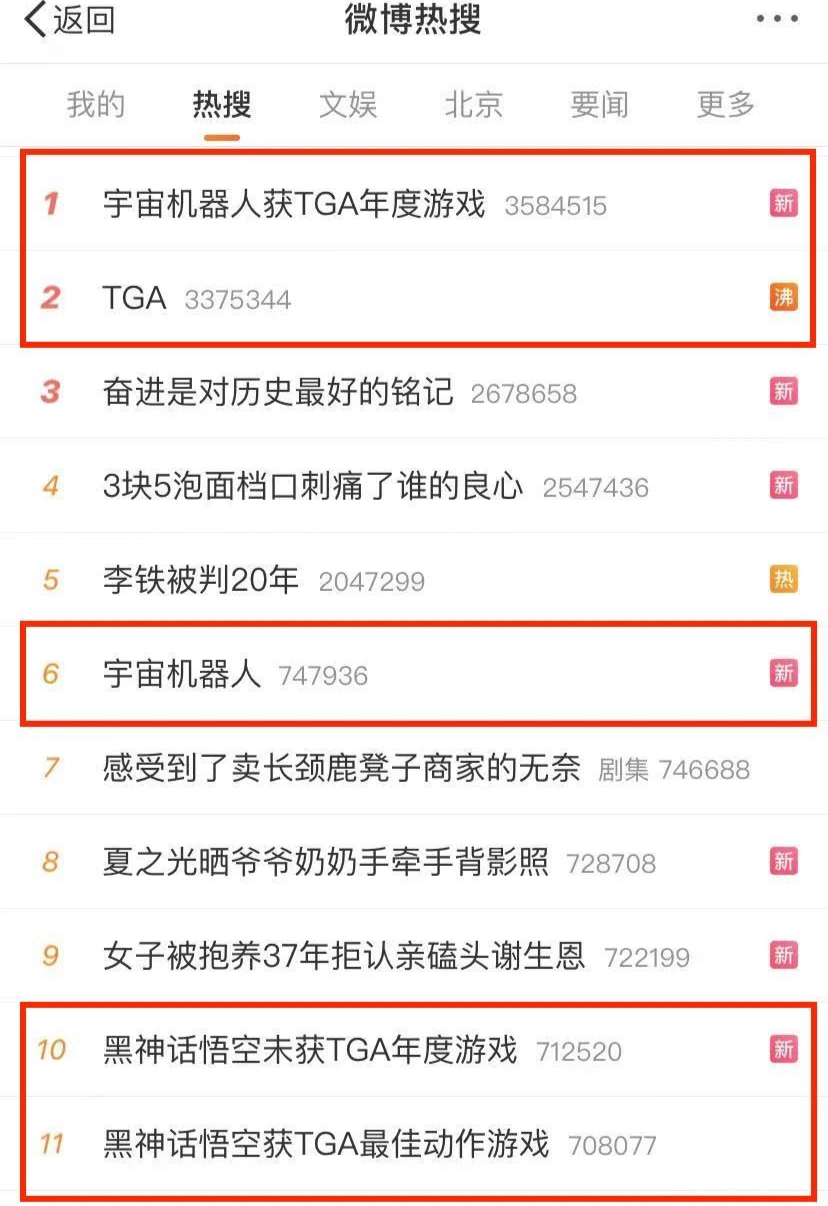The height and width of the screenshot is (1206, 828).
Task: Open topic 李铁被判20年
Action: (201, 580)
